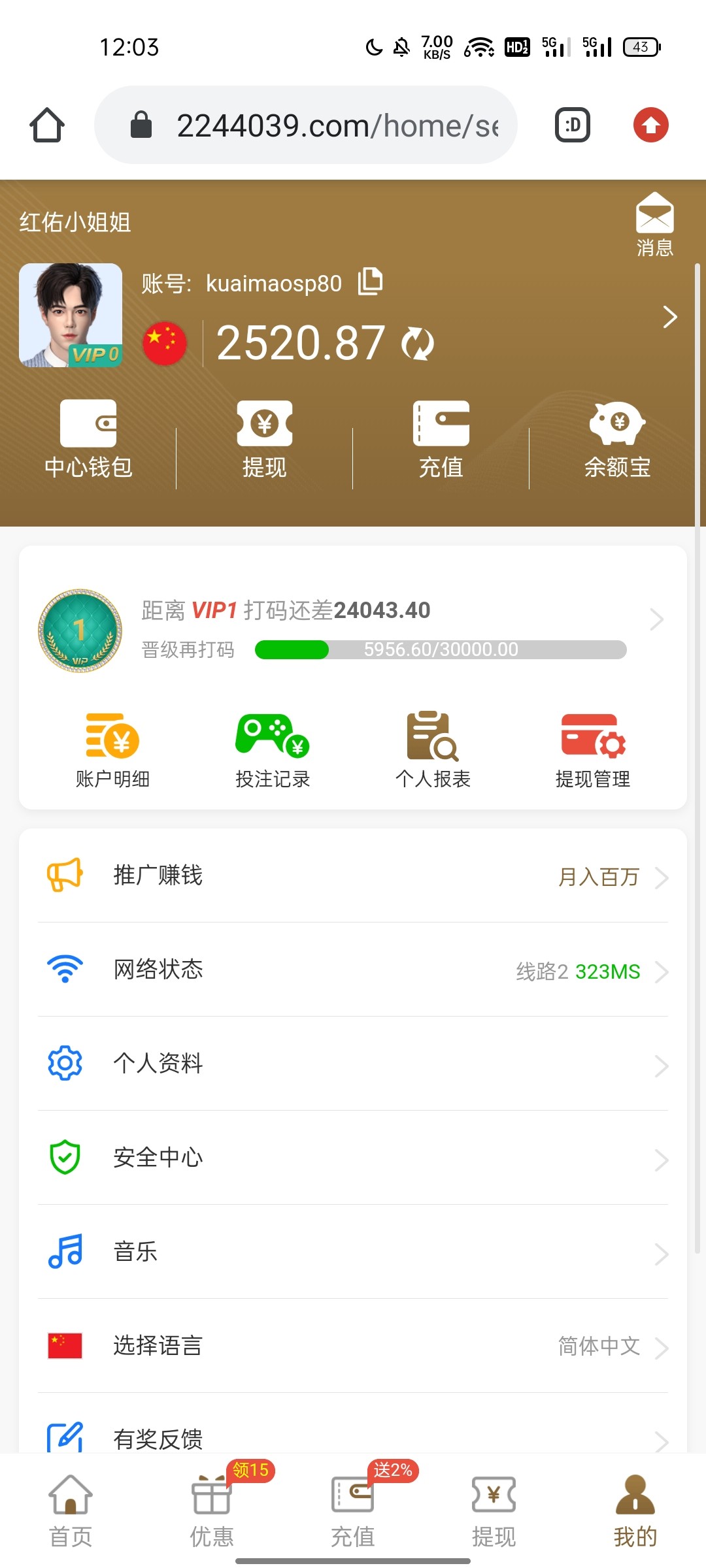Copy the account name kuaimaosp80
The image size is (706, 1568).
point(370,282)
